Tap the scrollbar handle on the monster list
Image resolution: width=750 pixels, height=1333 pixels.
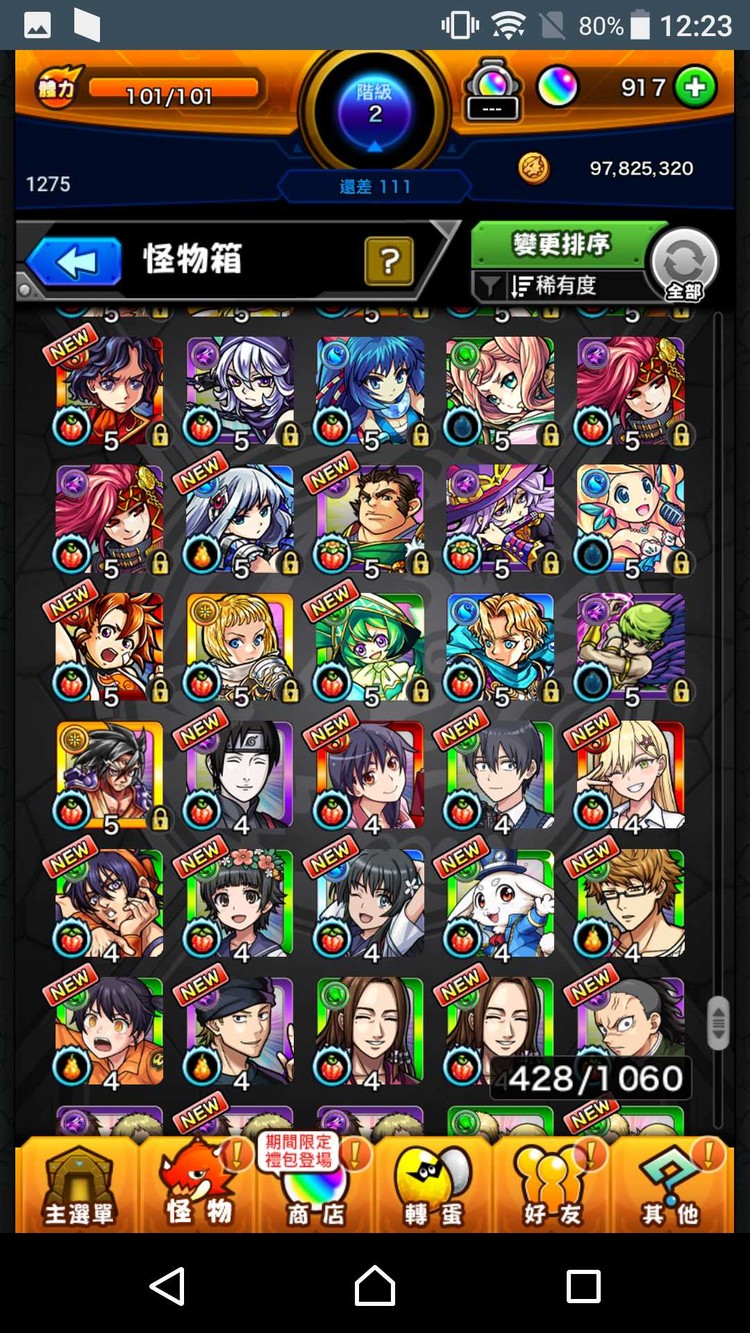(x=718, y=1023)
